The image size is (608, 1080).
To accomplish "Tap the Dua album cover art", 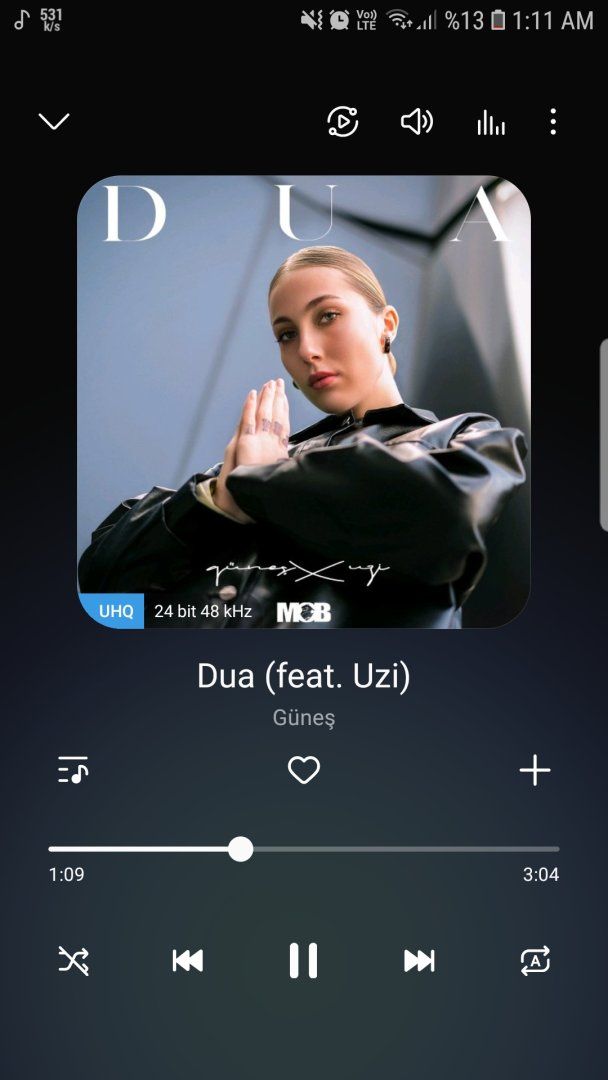I will [x=304, y=402].
